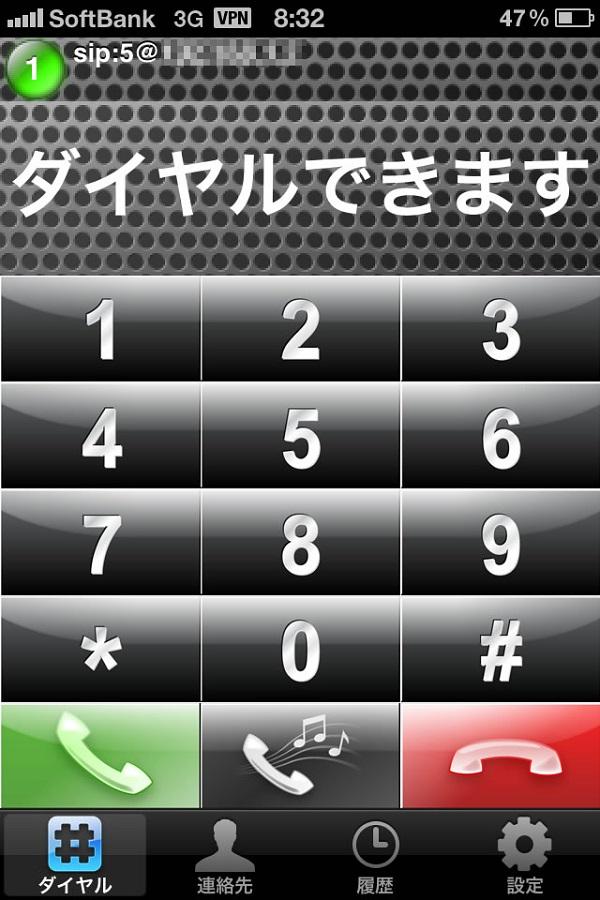Tap the number 2 on keypad

(300, 330)
